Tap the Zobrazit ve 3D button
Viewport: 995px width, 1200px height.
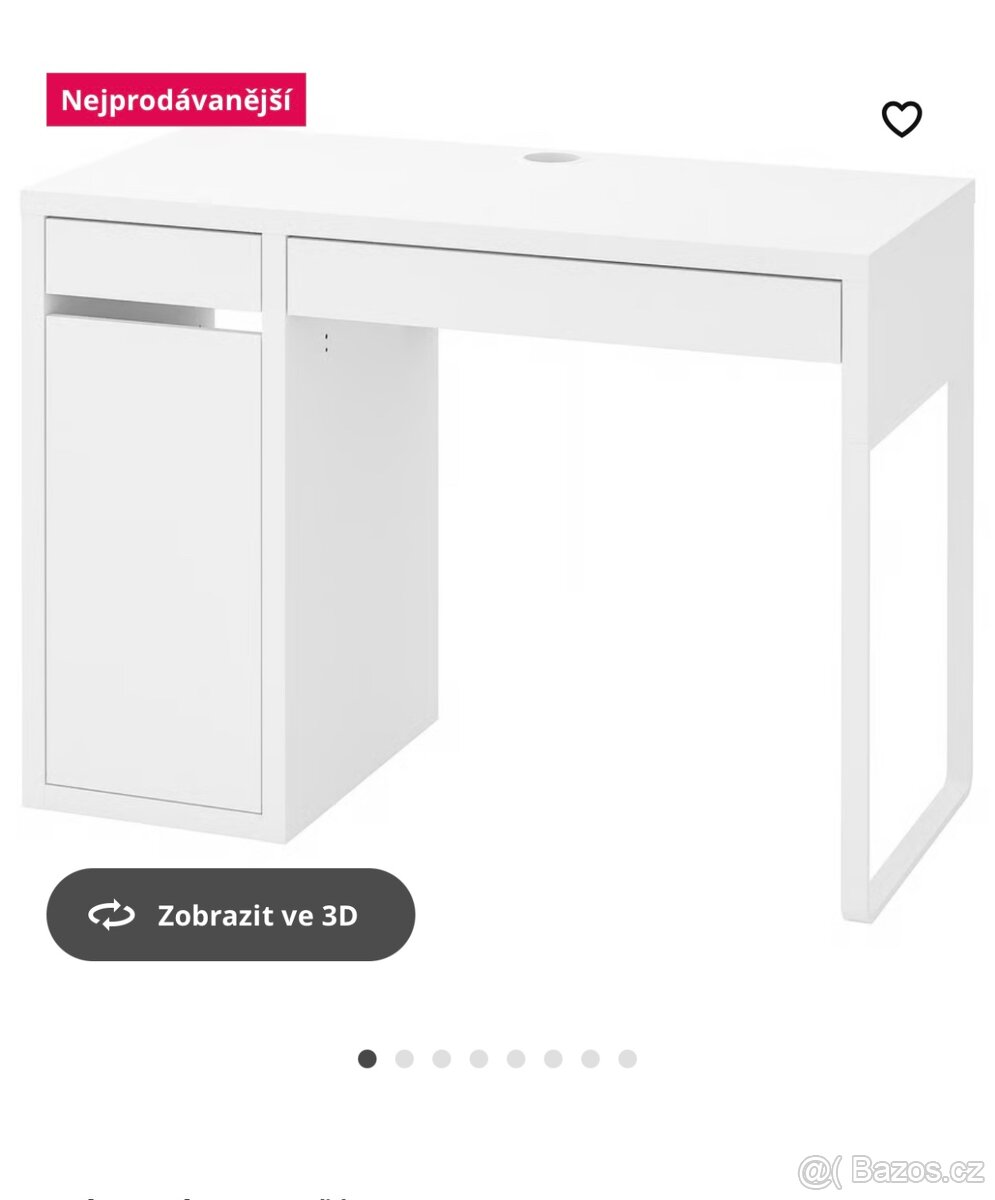[x=231, y=914]
